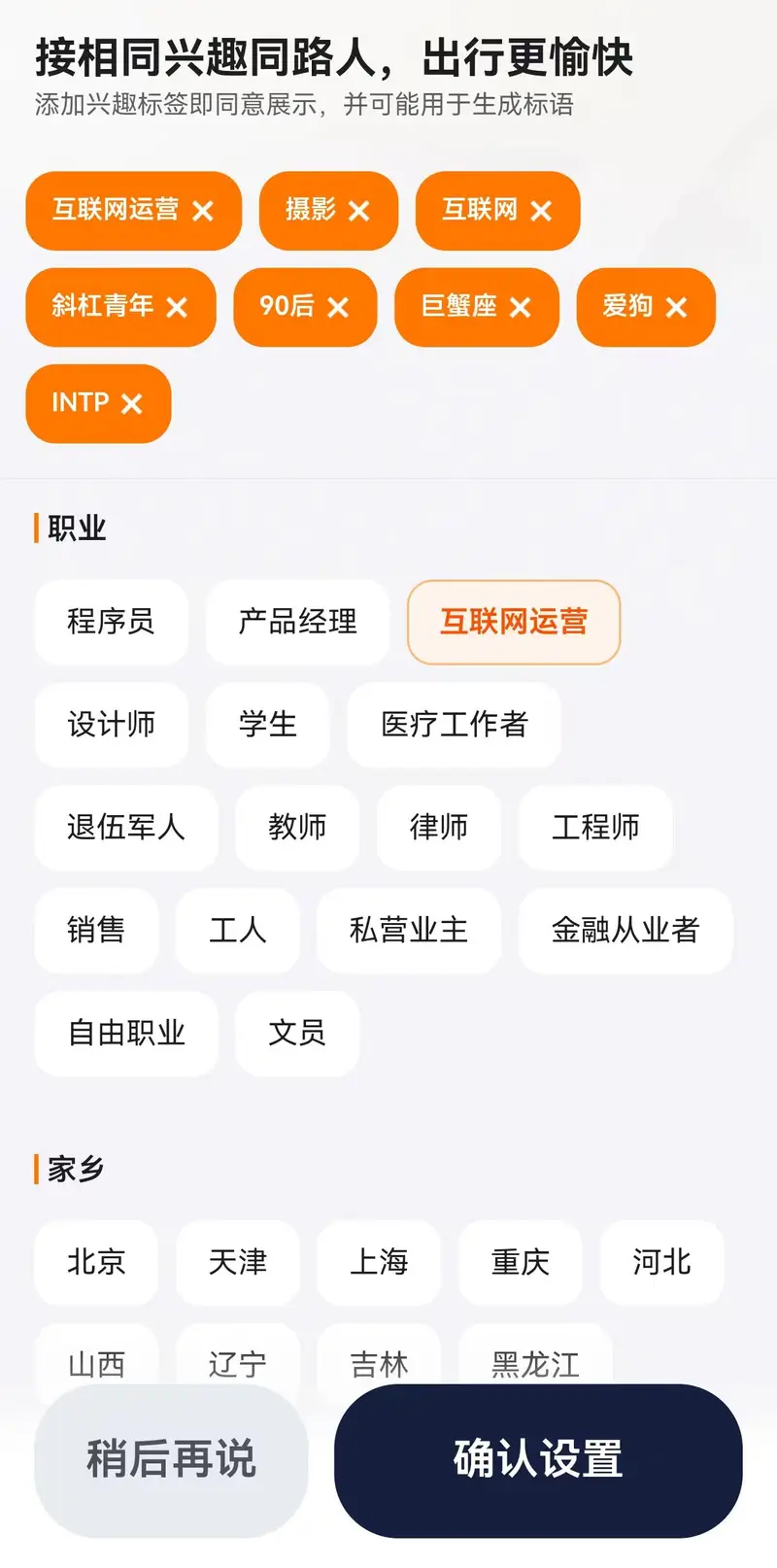
Task: Remove the 90后 tag
Action: click(338, 308)
